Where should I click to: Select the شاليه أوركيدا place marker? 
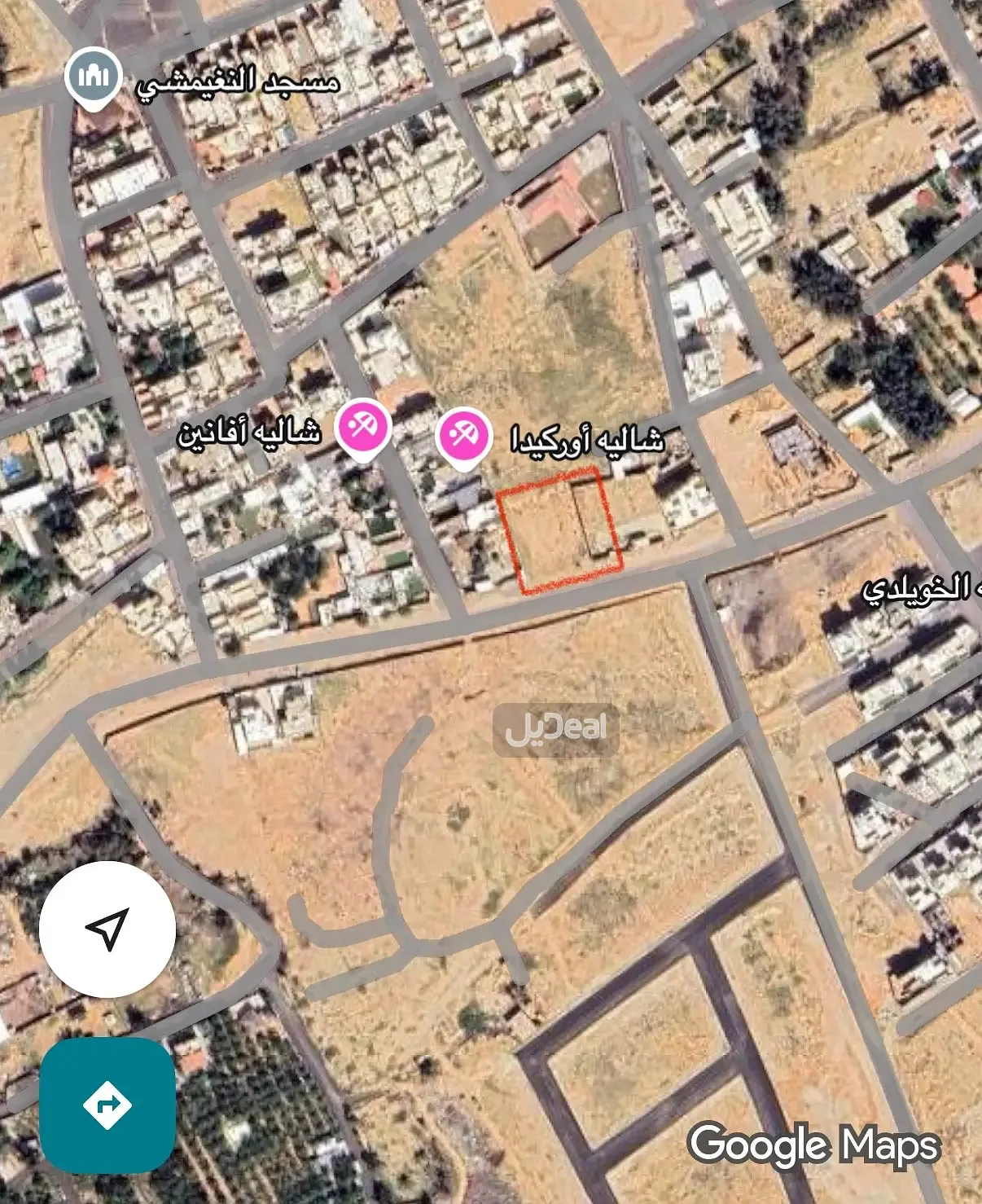pos(463,436)
